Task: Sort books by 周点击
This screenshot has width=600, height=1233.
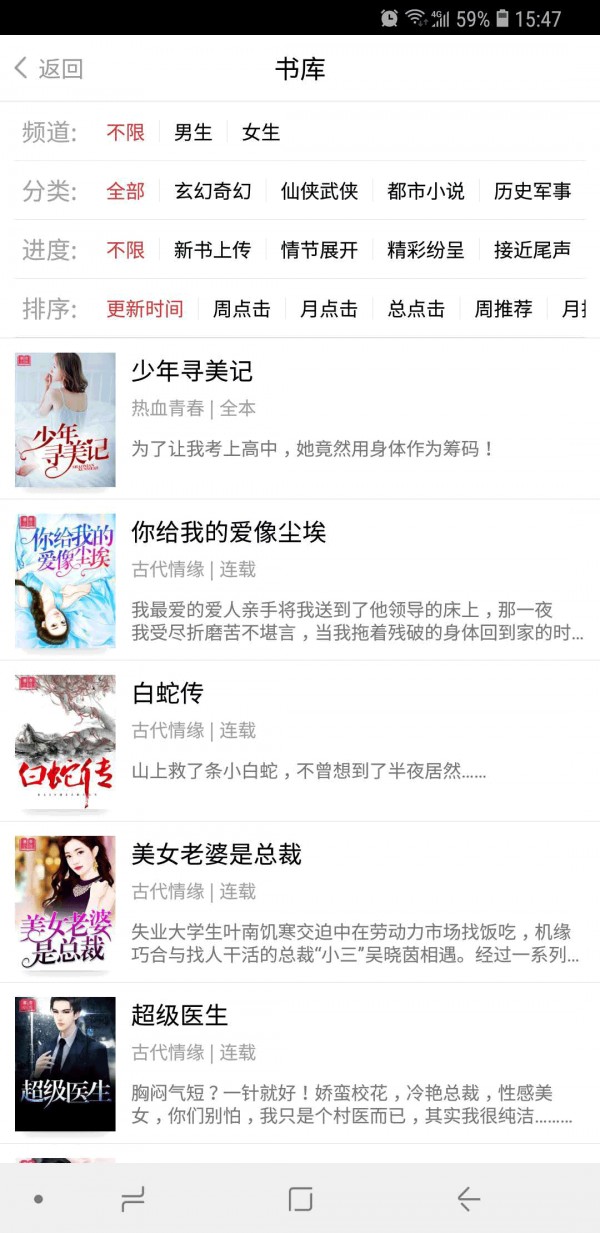Action: pyautogui.click(x=242, y=309)
